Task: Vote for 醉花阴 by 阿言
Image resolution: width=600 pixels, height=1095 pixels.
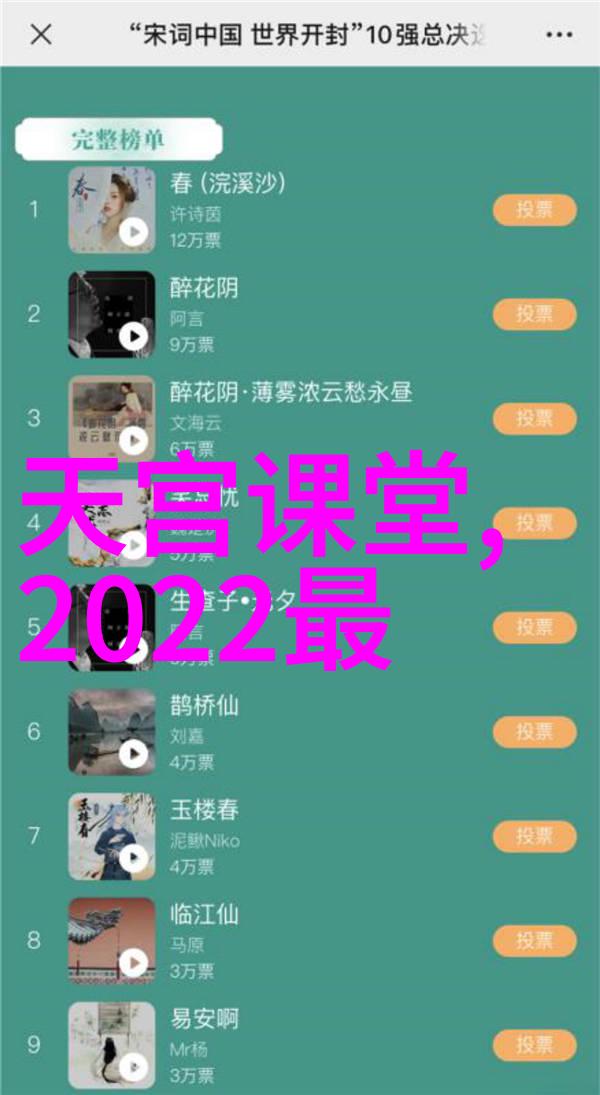Action: click(x=535, y=315)
